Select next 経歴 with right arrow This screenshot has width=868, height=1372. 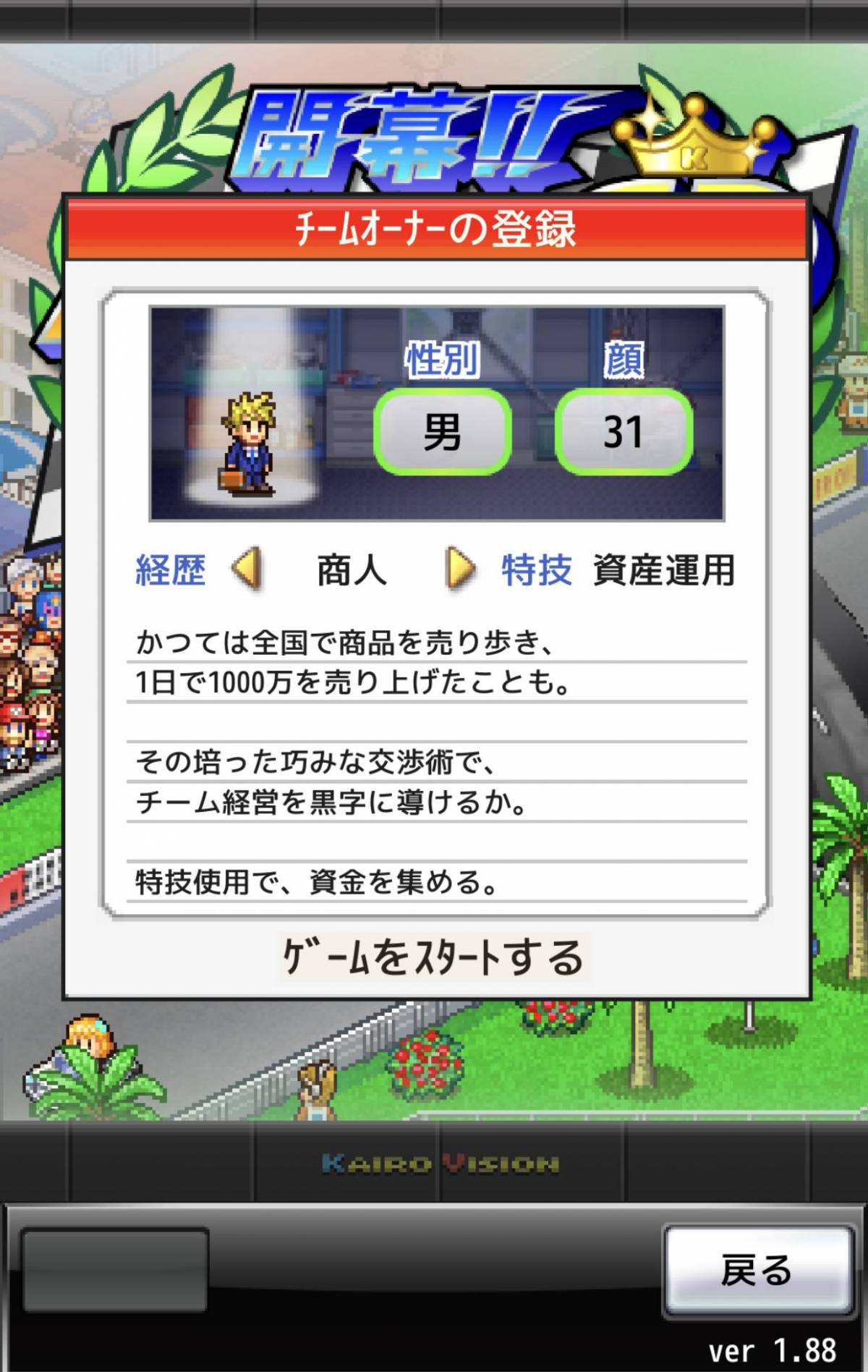pyautogui.click(x=460, y=569)
